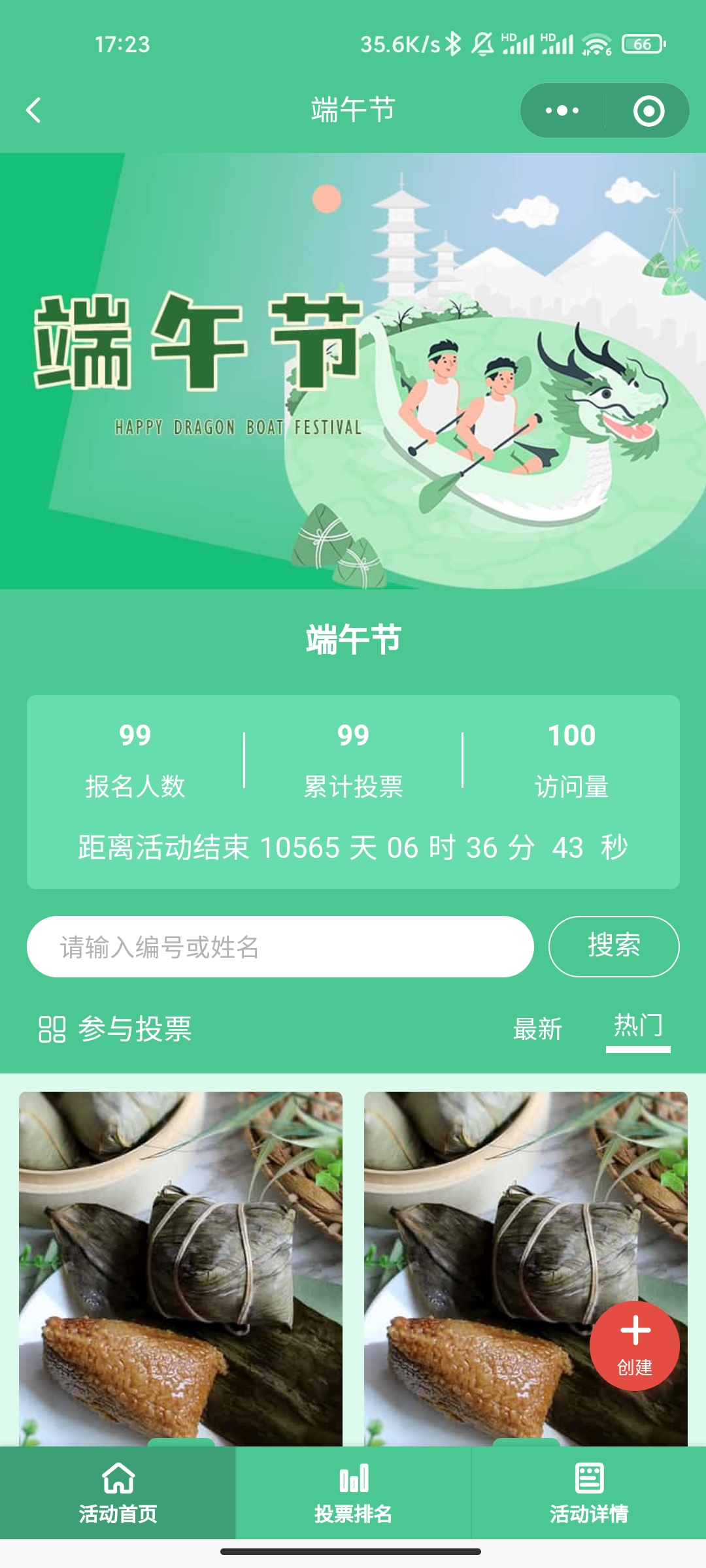Open the mini program three-dot menu

tap(562, 110)
